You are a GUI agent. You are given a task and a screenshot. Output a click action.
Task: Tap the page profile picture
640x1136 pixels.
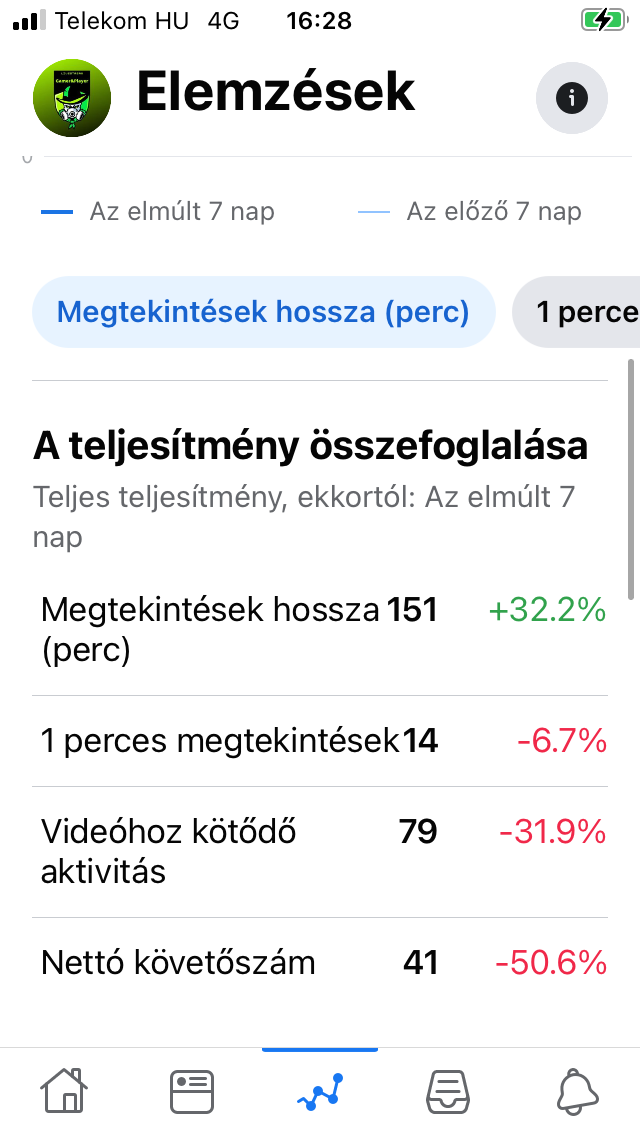[72, 98]
